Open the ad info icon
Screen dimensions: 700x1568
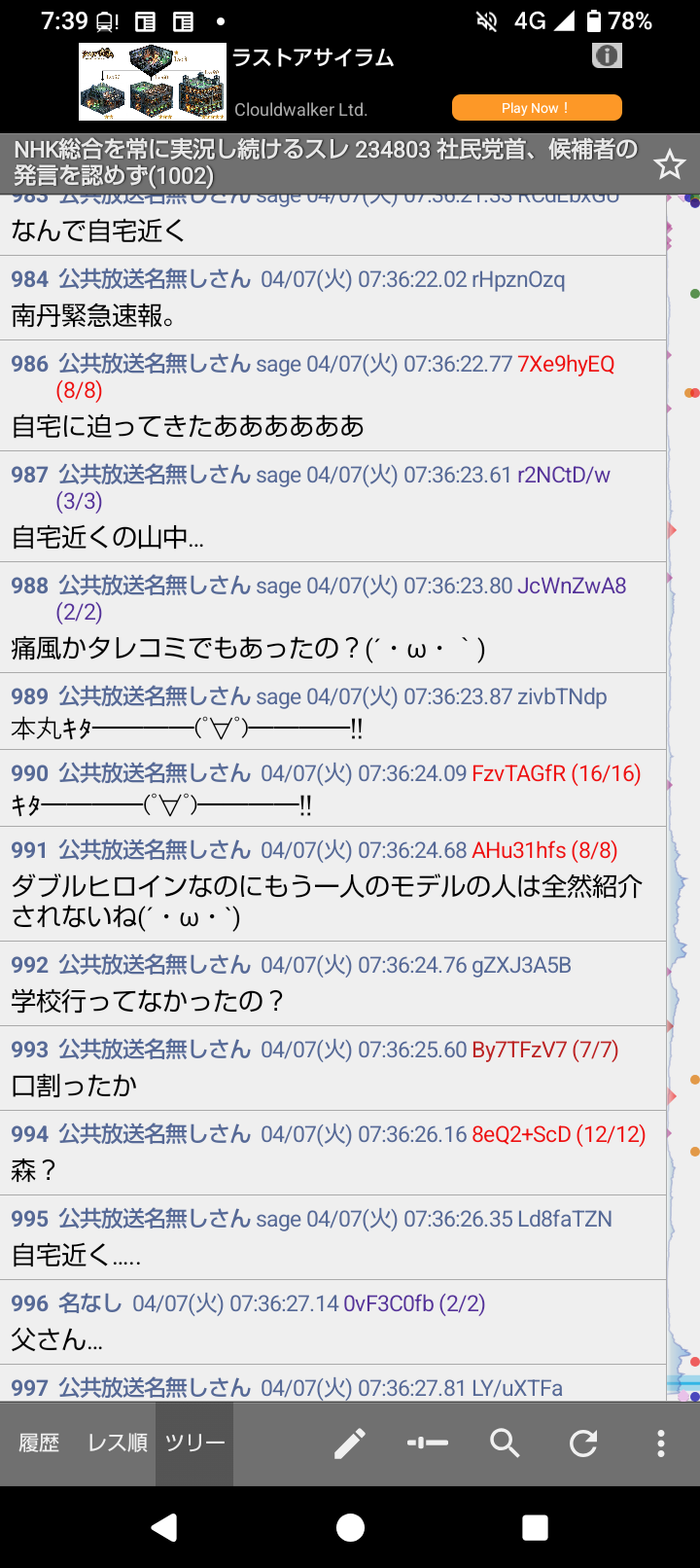(607, 55)
